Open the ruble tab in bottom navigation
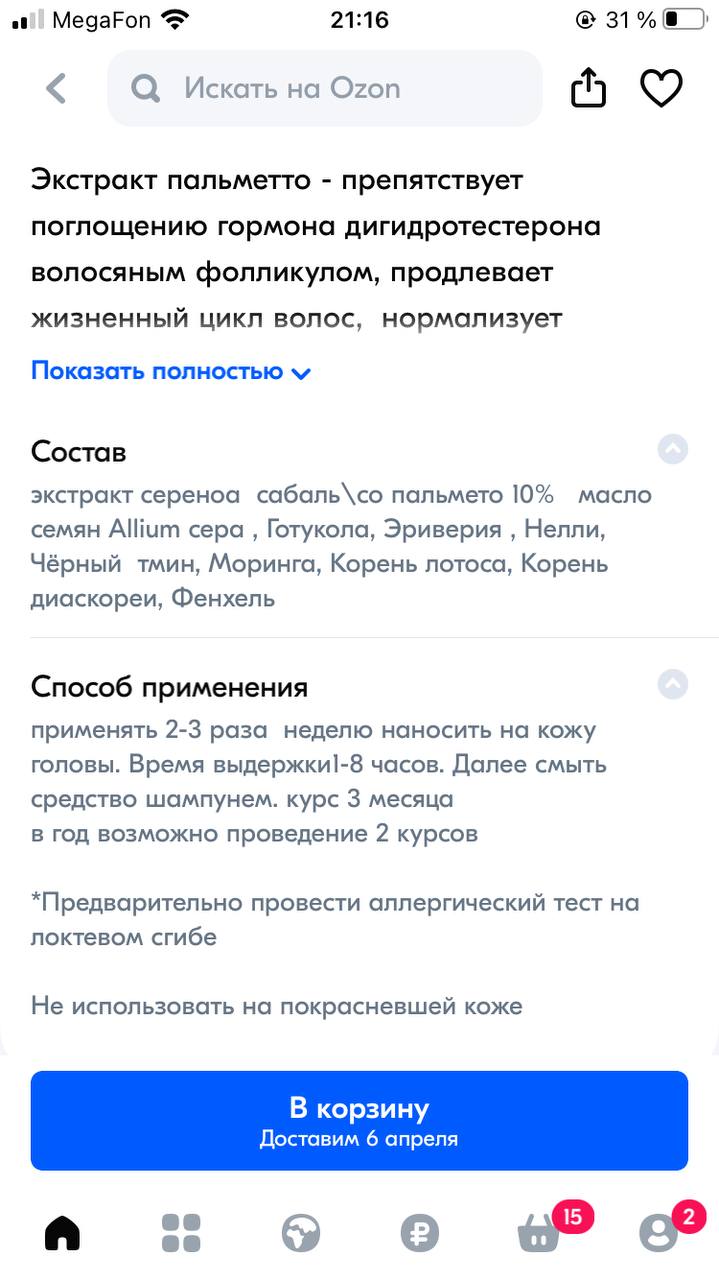 click(x=420, y=1233)
